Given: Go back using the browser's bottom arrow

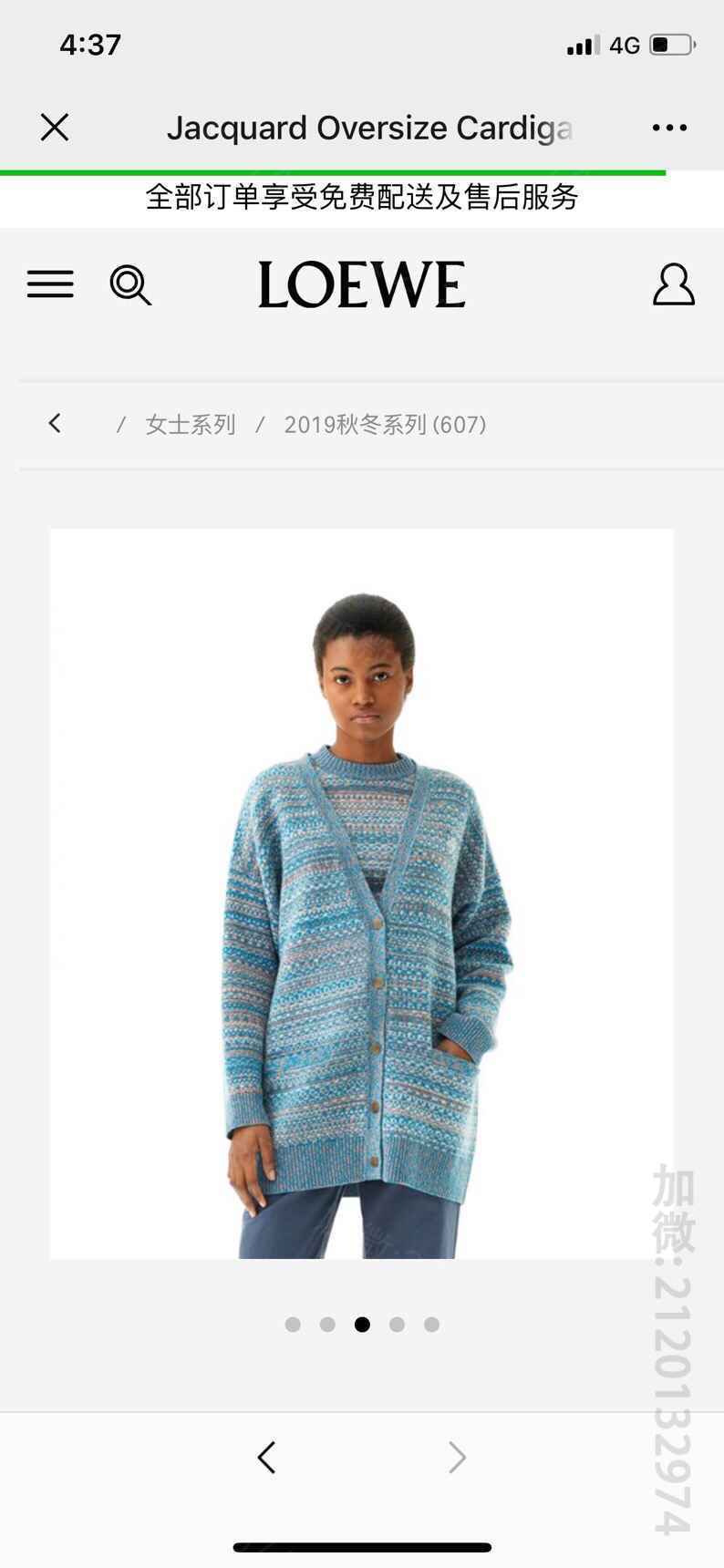Looking at the screenshot, I should (266, 1458).
